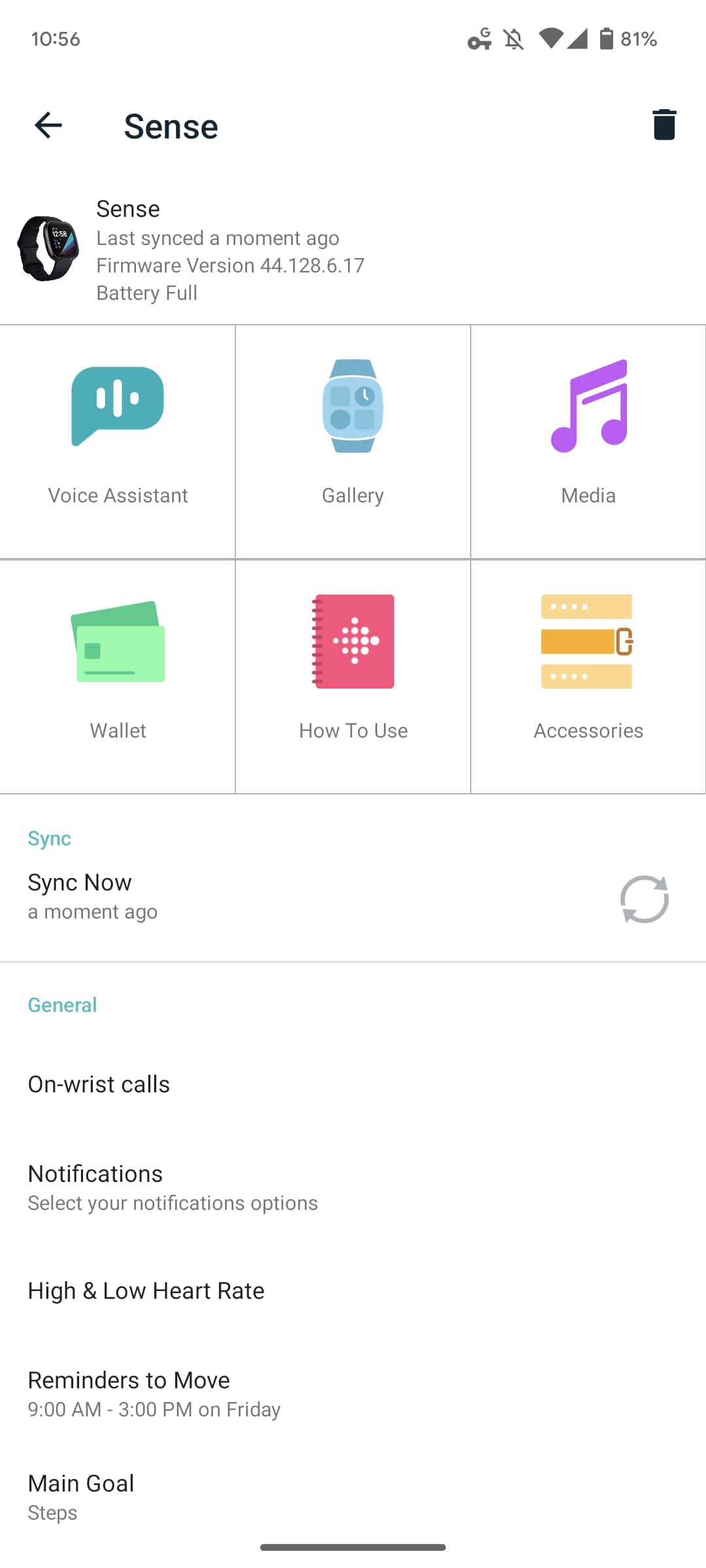Viewport: 706px width, 1568px height.
Task: Open the How To Use guide
Action: (x=353, y=677)
